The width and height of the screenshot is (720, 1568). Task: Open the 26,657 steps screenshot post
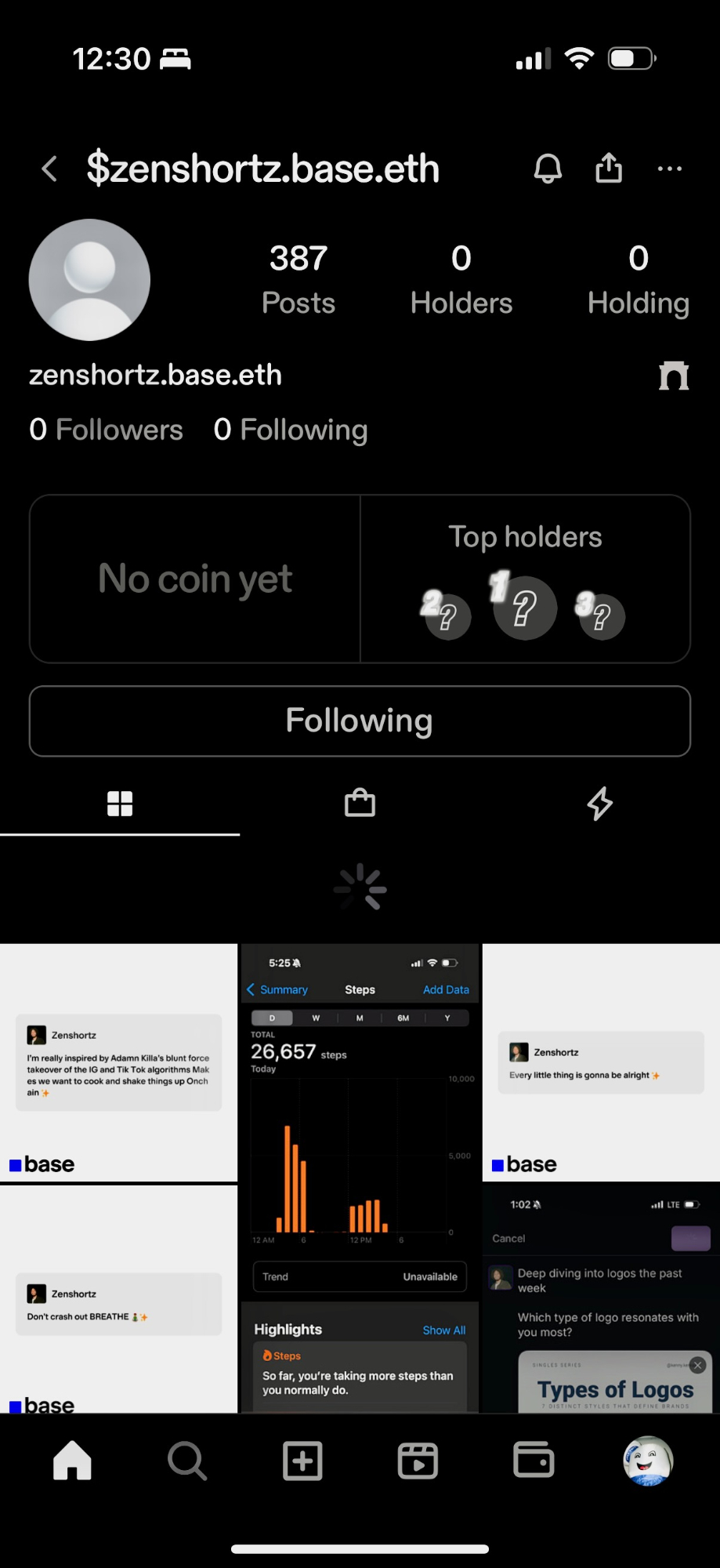(x=360, y=1176)
